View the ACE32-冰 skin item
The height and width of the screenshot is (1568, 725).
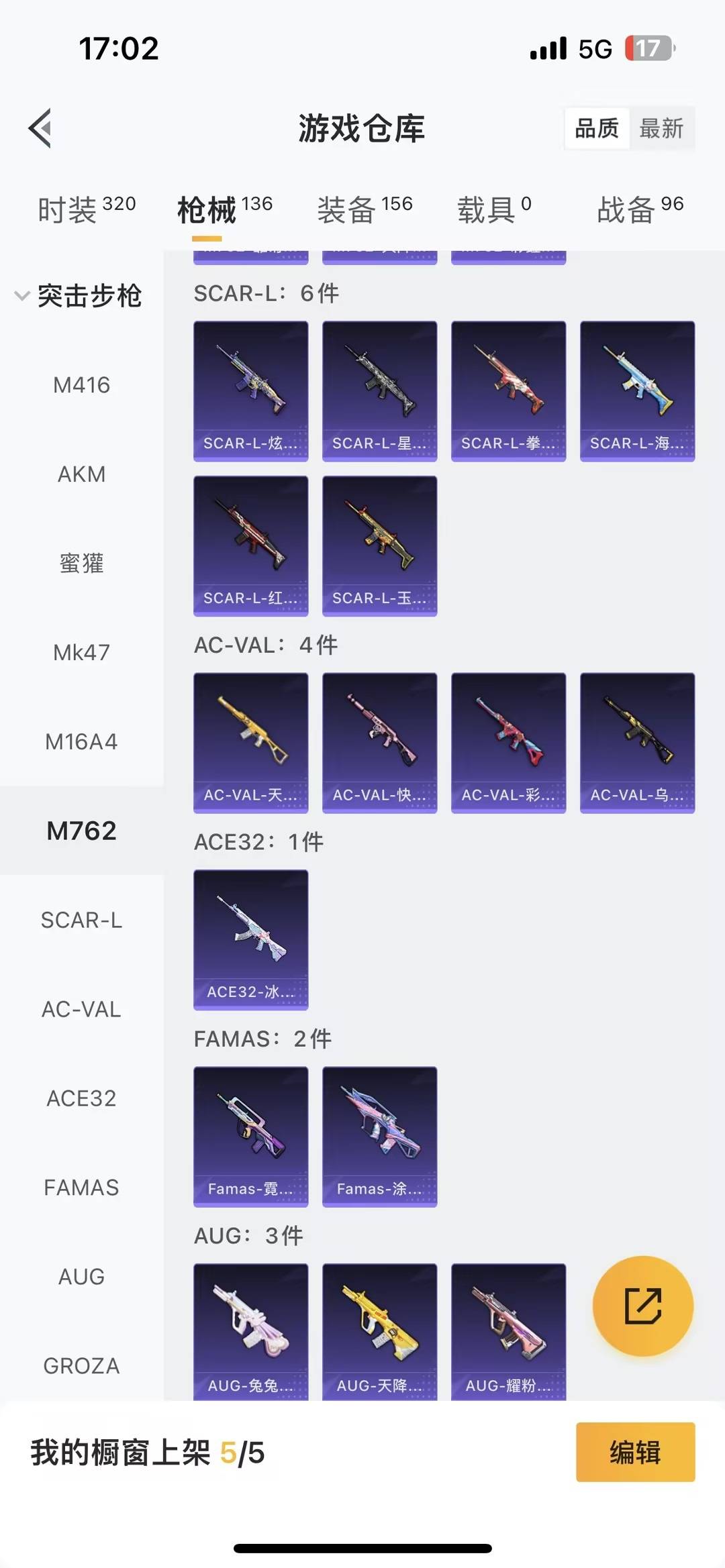coord(251,939)
